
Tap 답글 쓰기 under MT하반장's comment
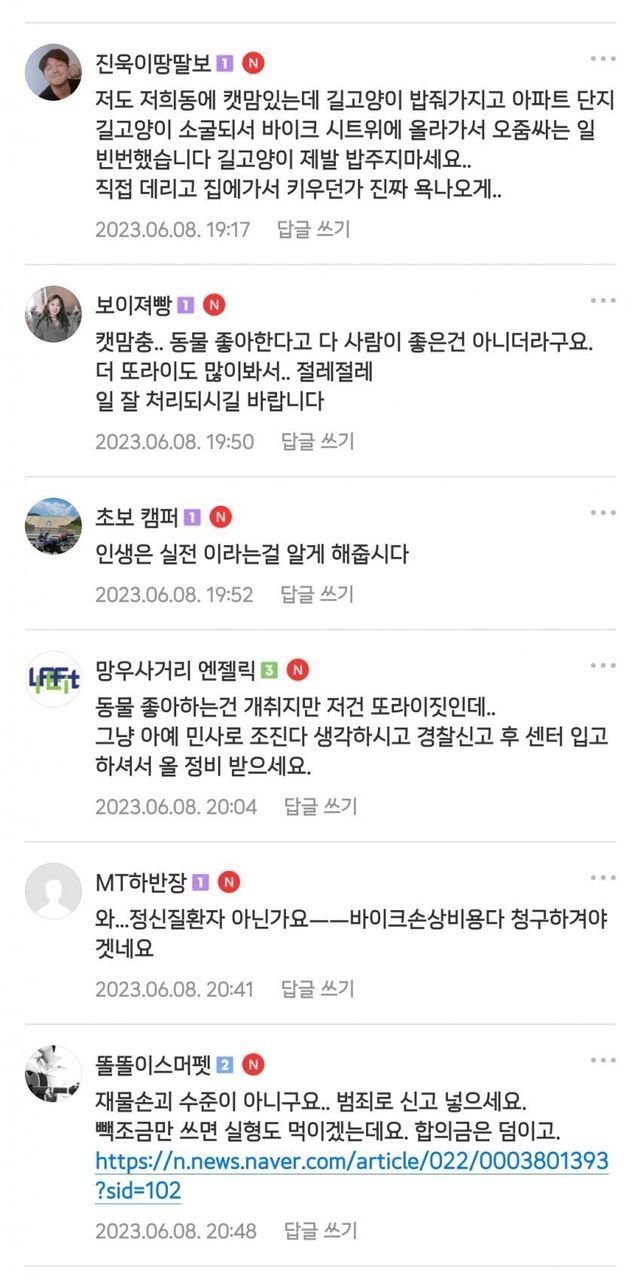(x=317, y=989)
